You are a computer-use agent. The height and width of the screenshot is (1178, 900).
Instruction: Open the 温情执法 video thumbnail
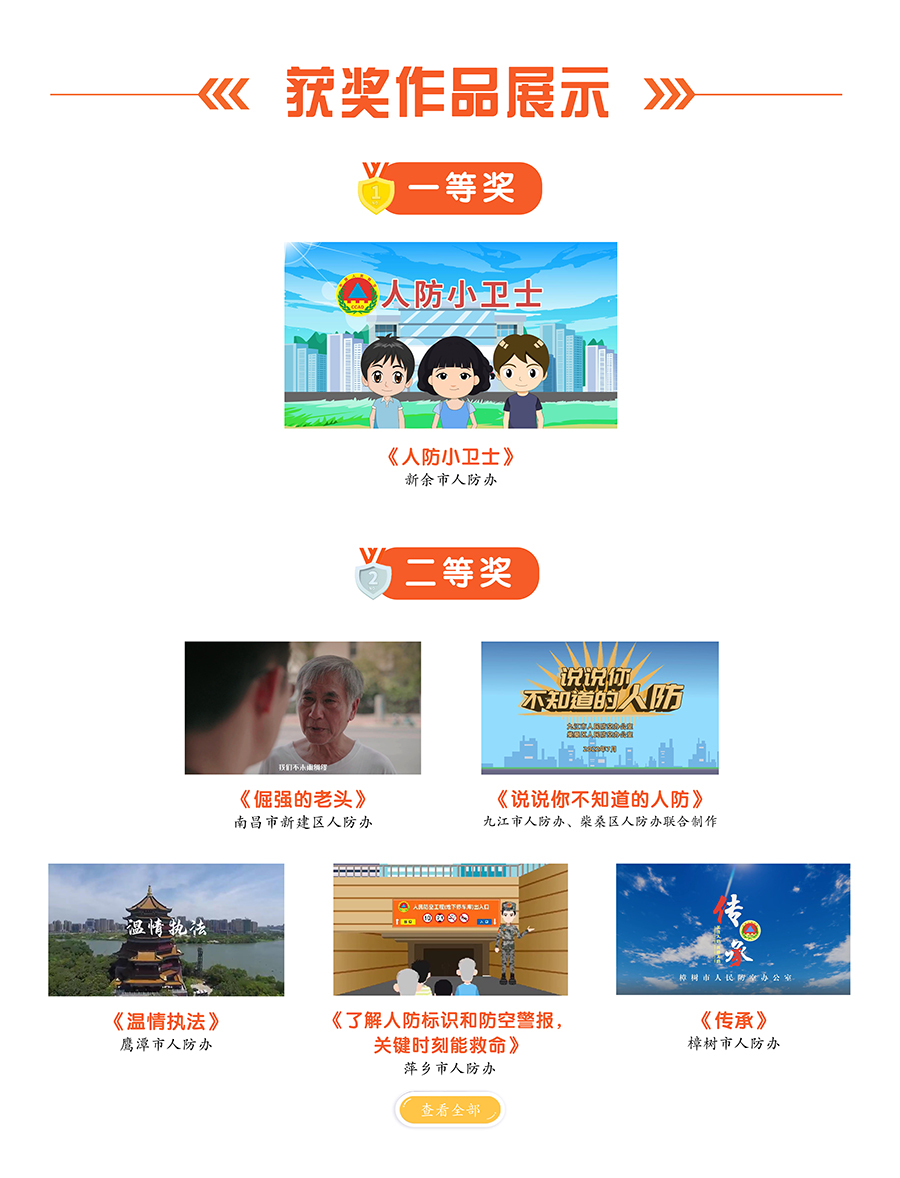click(166, 930)
